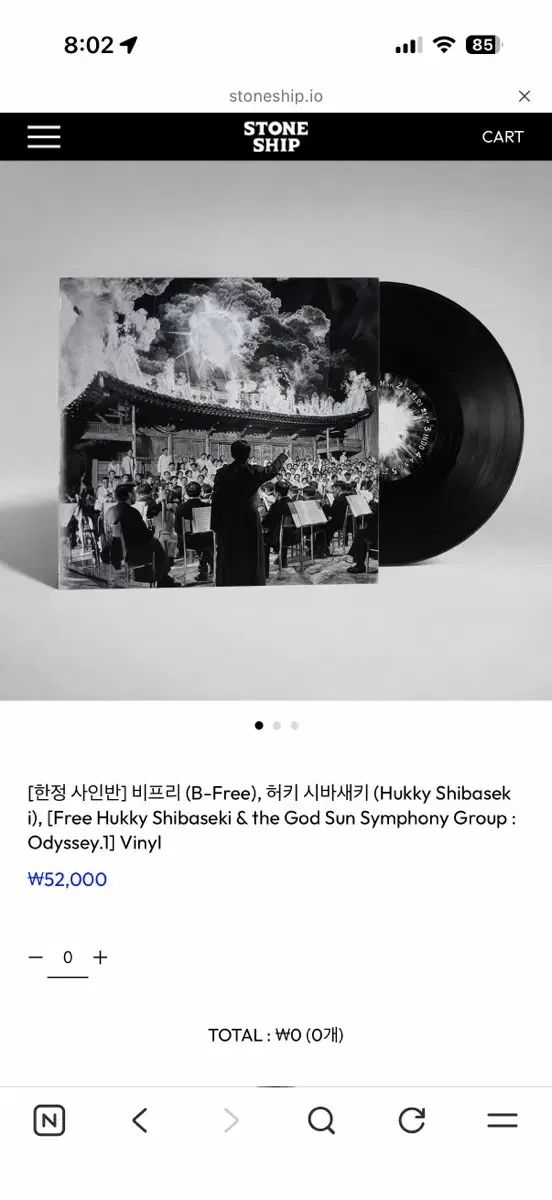Select the third image page dot
Screen dimensions: 552x1200
pos(295,725)
